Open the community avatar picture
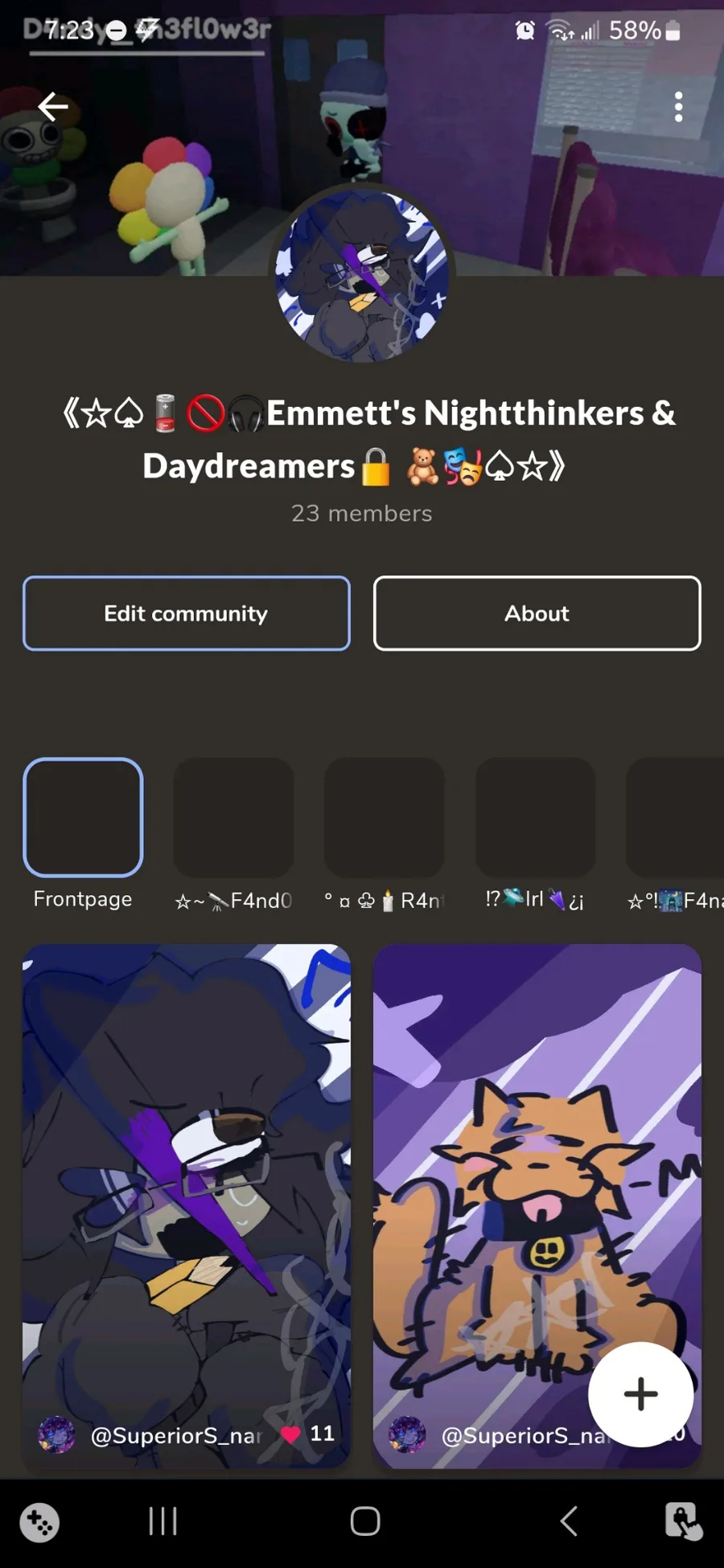 click(x=362, y=276)
